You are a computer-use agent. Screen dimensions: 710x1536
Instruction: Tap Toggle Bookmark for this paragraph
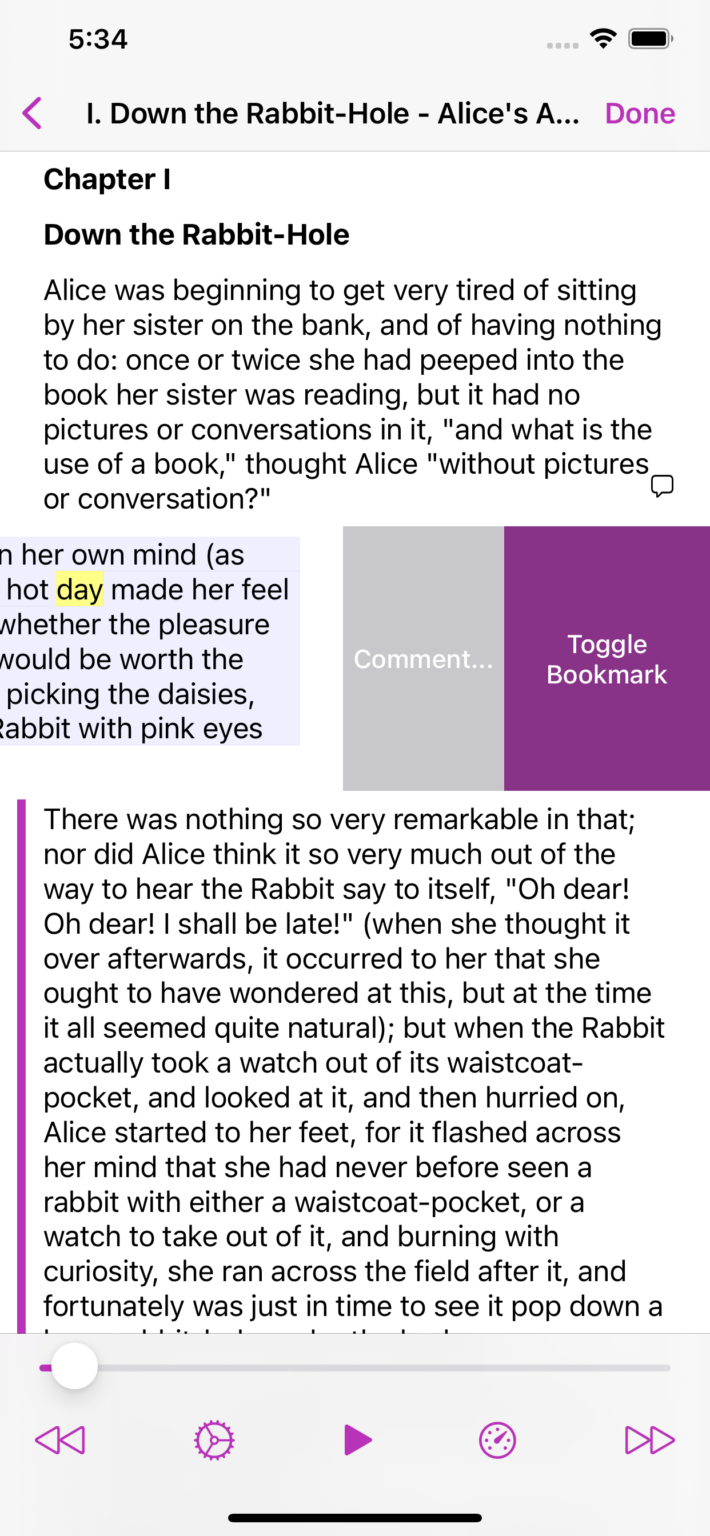607,659
